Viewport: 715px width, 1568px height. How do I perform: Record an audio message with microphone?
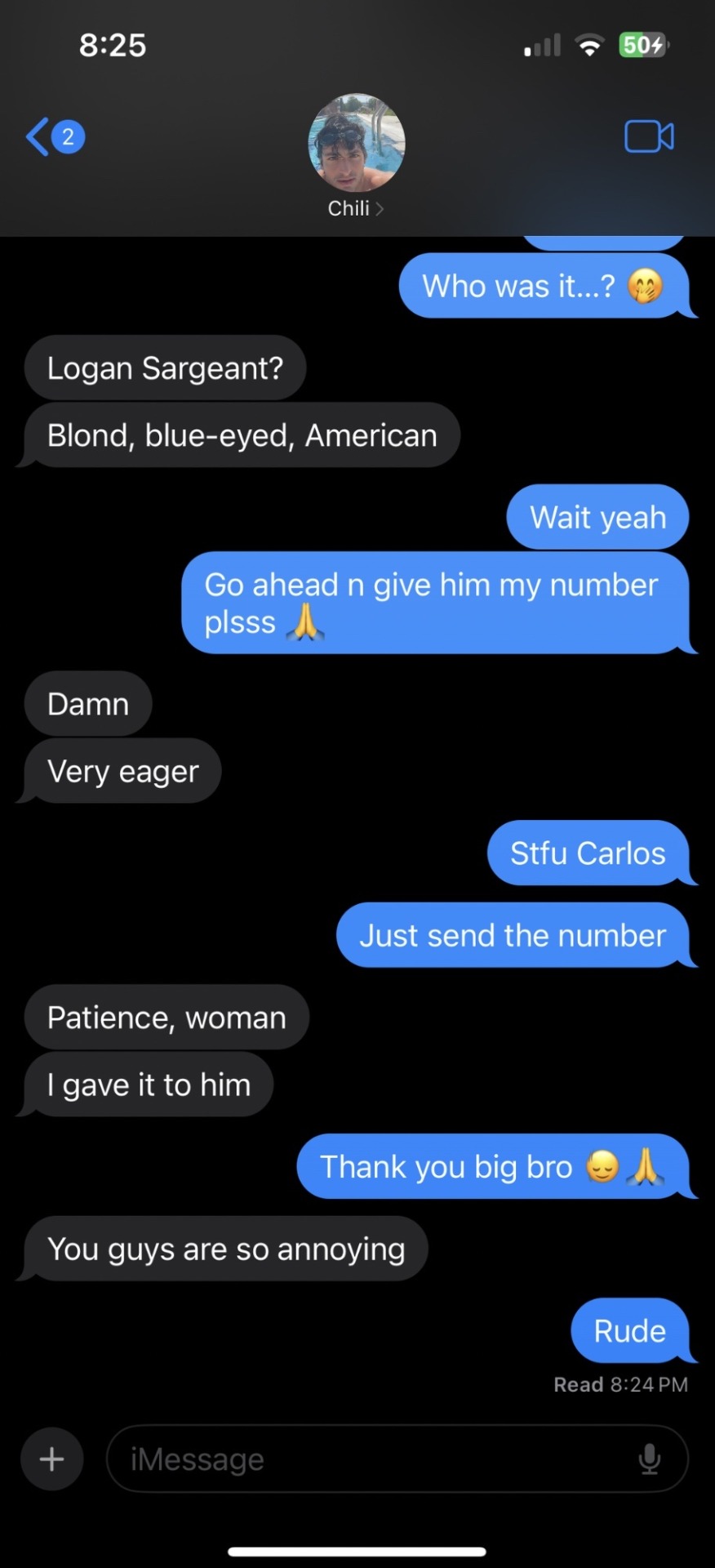click(x=650, y=1459)
